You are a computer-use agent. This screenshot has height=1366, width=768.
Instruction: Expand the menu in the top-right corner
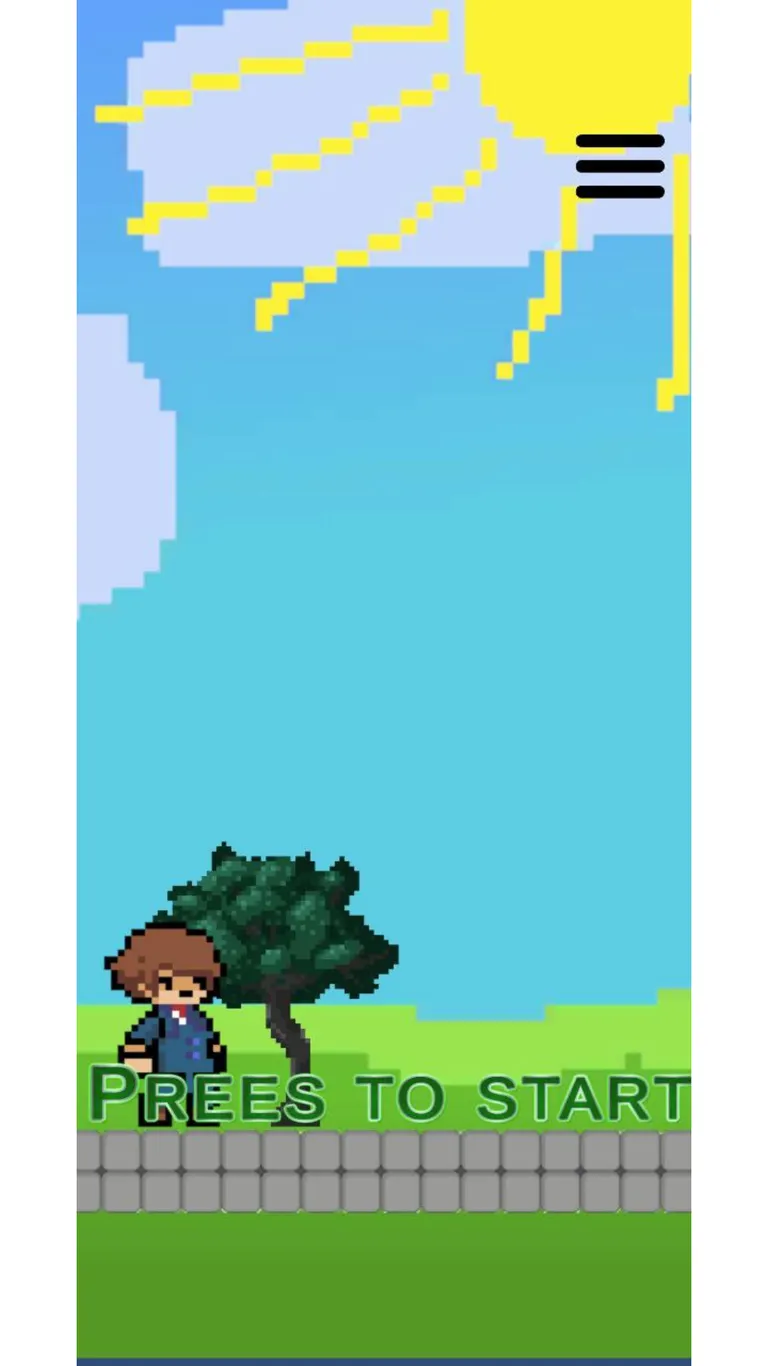coord(618,165)
